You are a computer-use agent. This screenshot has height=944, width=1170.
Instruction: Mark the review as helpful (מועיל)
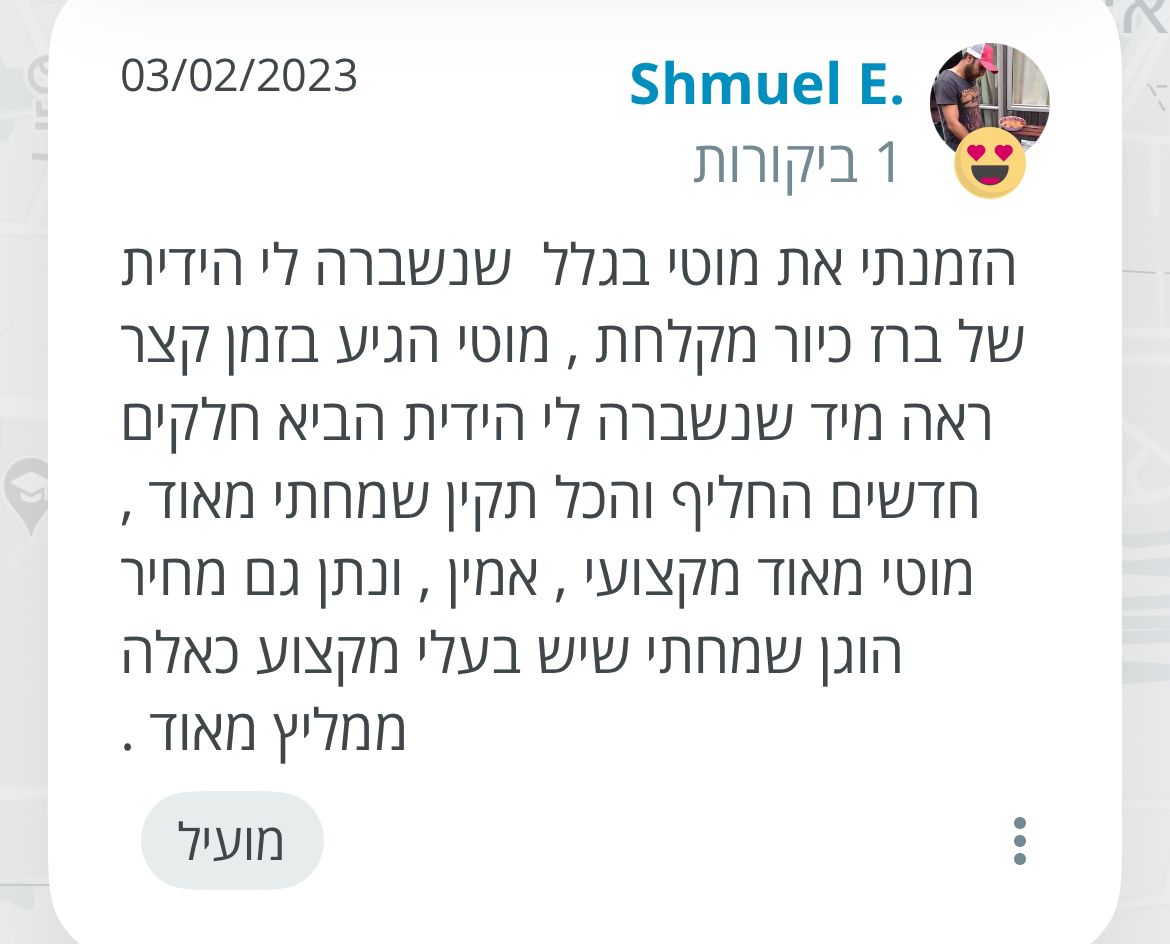232,841
